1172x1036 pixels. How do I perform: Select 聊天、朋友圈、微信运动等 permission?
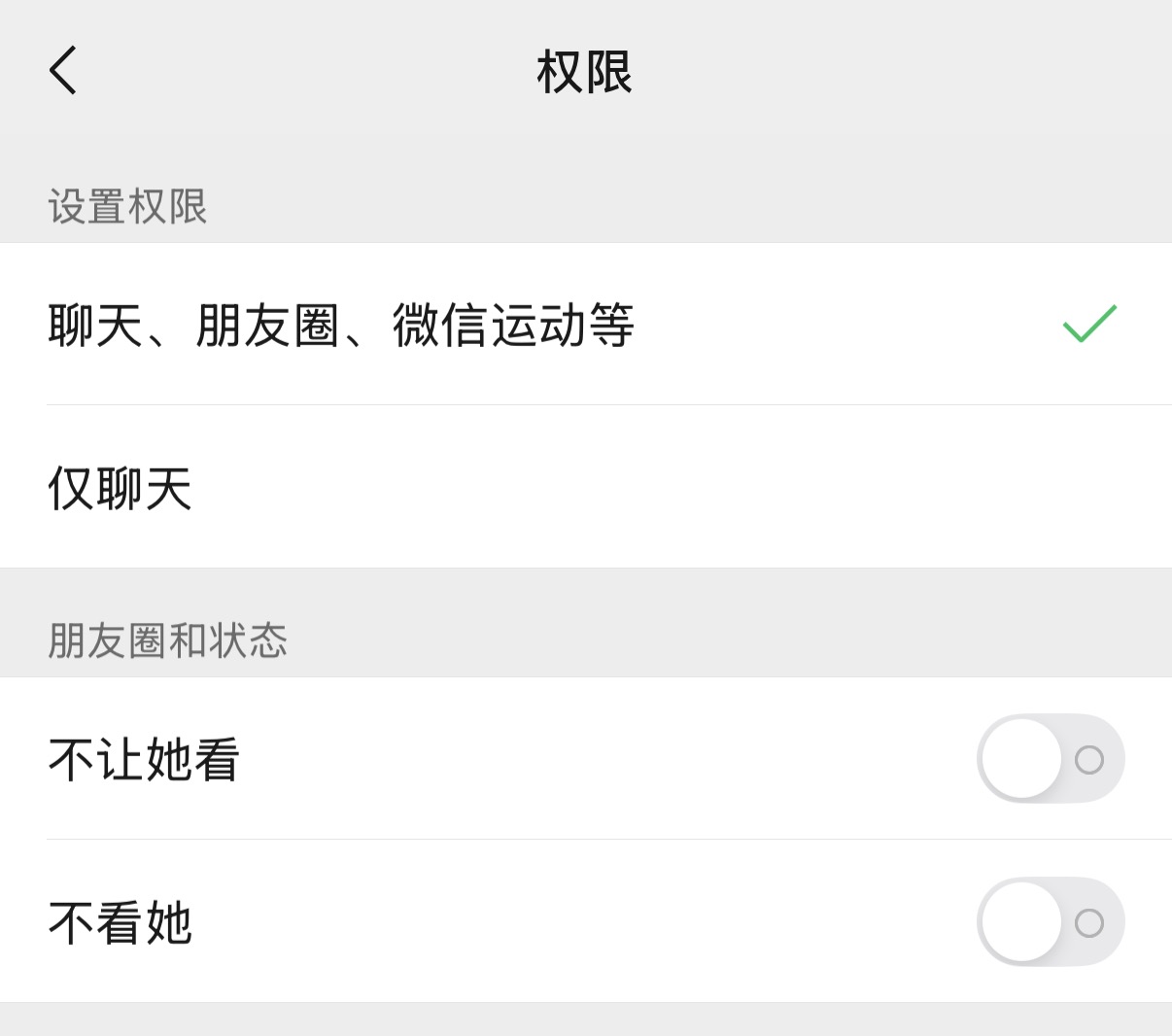click(x=586, y=324)
